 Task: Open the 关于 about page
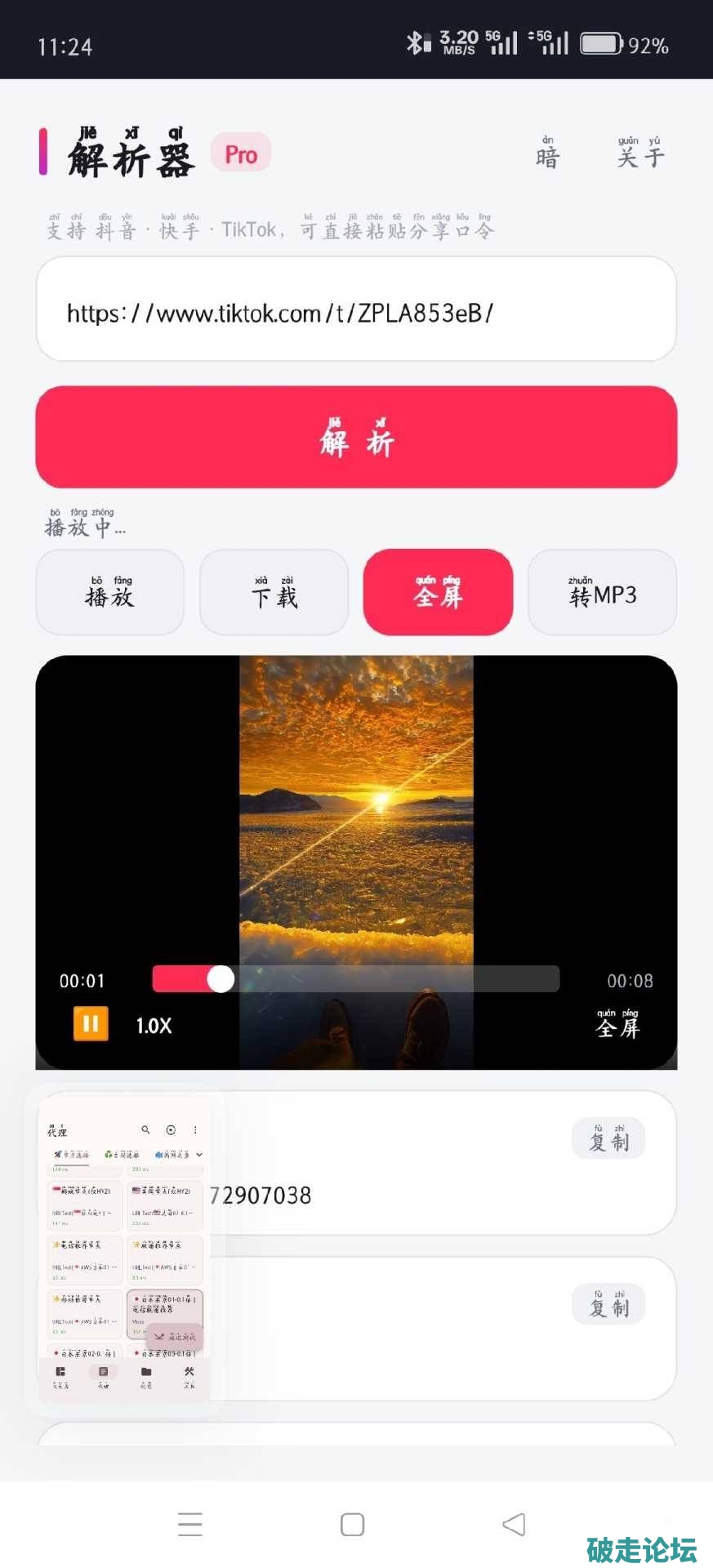[x=640, y=154]
